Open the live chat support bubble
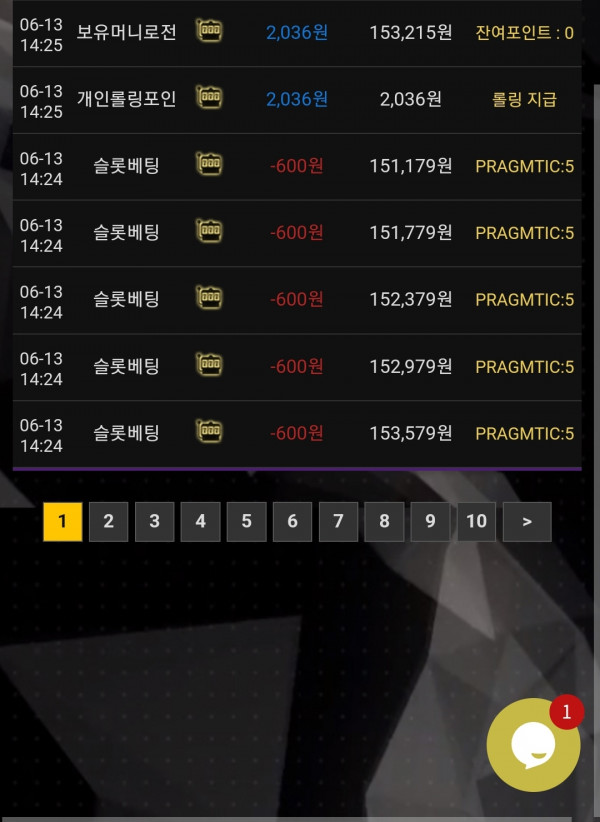 [x=533, y=745]
